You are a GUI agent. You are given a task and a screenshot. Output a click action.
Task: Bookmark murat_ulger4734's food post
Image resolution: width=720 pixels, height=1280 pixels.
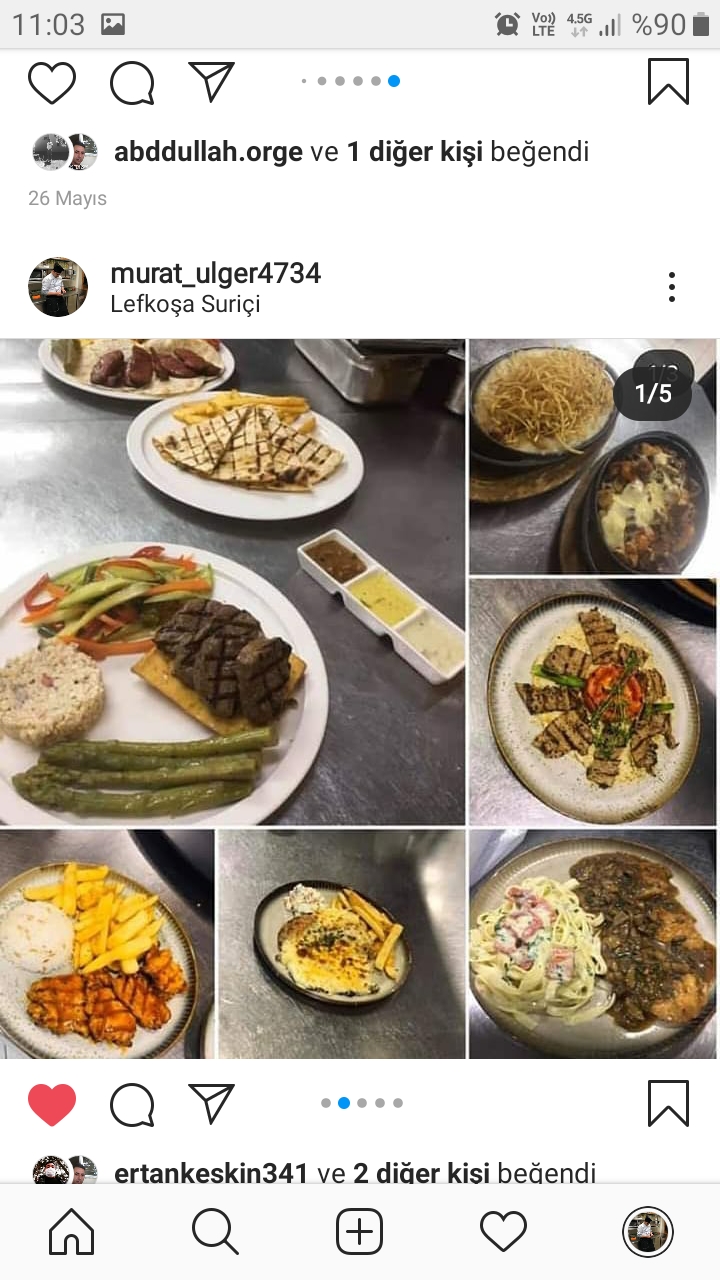[x=668, y=1104]
